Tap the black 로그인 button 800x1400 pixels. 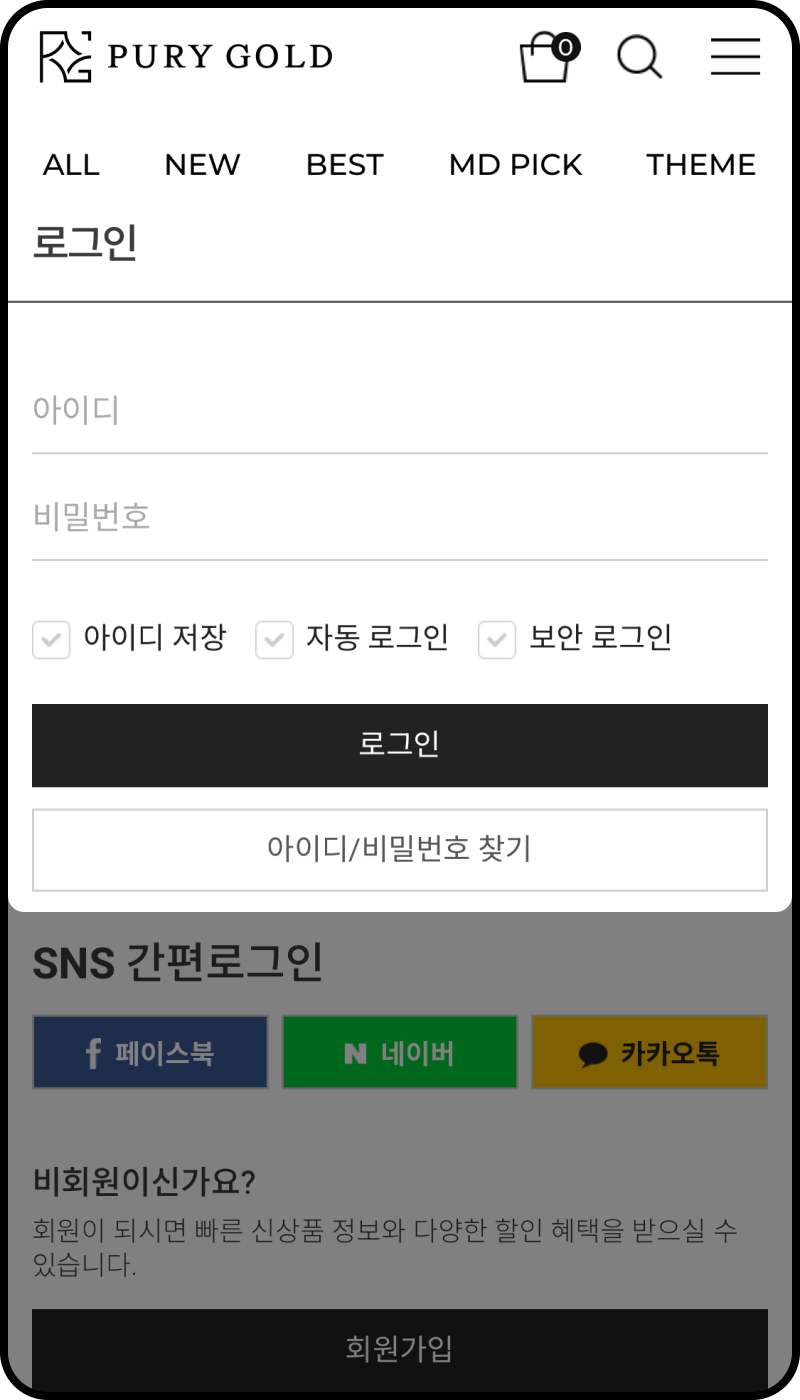tap(400, 745)
